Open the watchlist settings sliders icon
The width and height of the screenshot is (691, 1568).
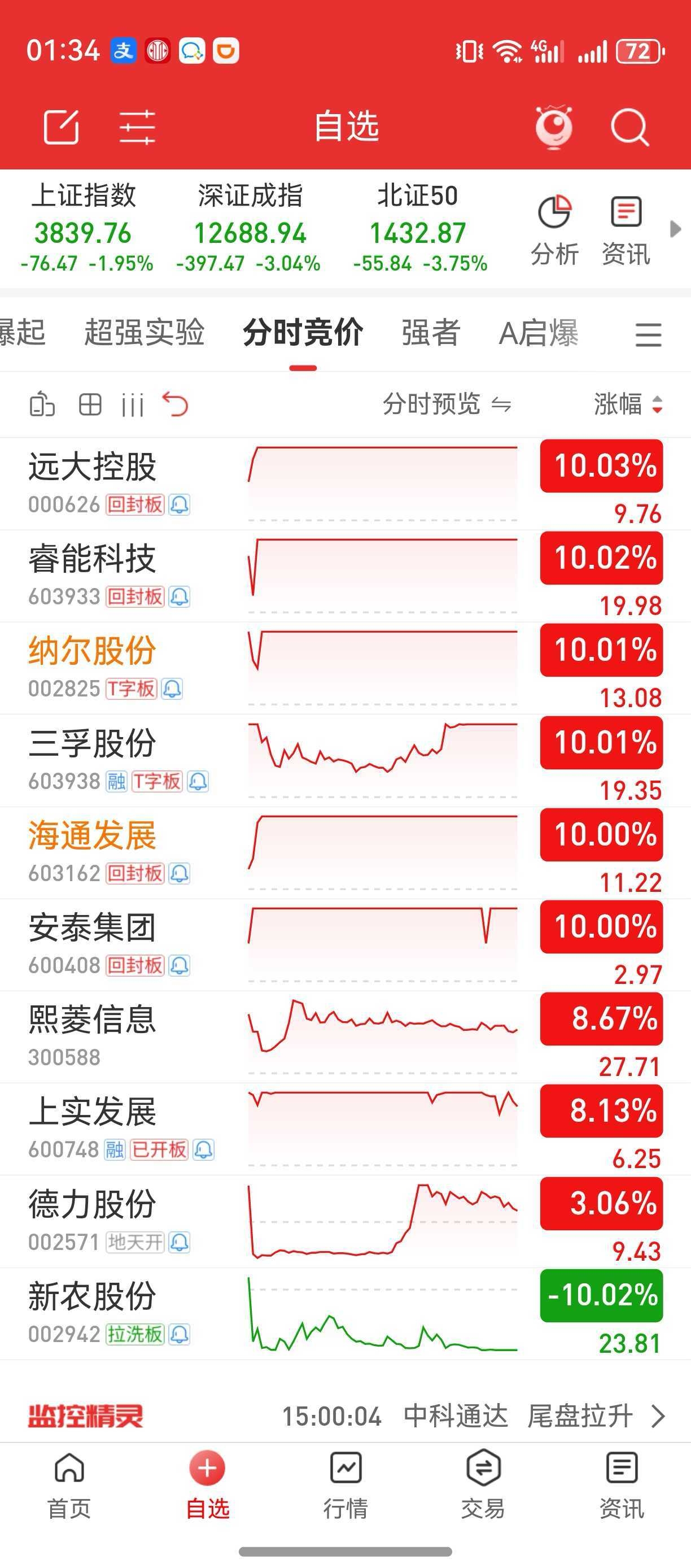tap(137, 127)
